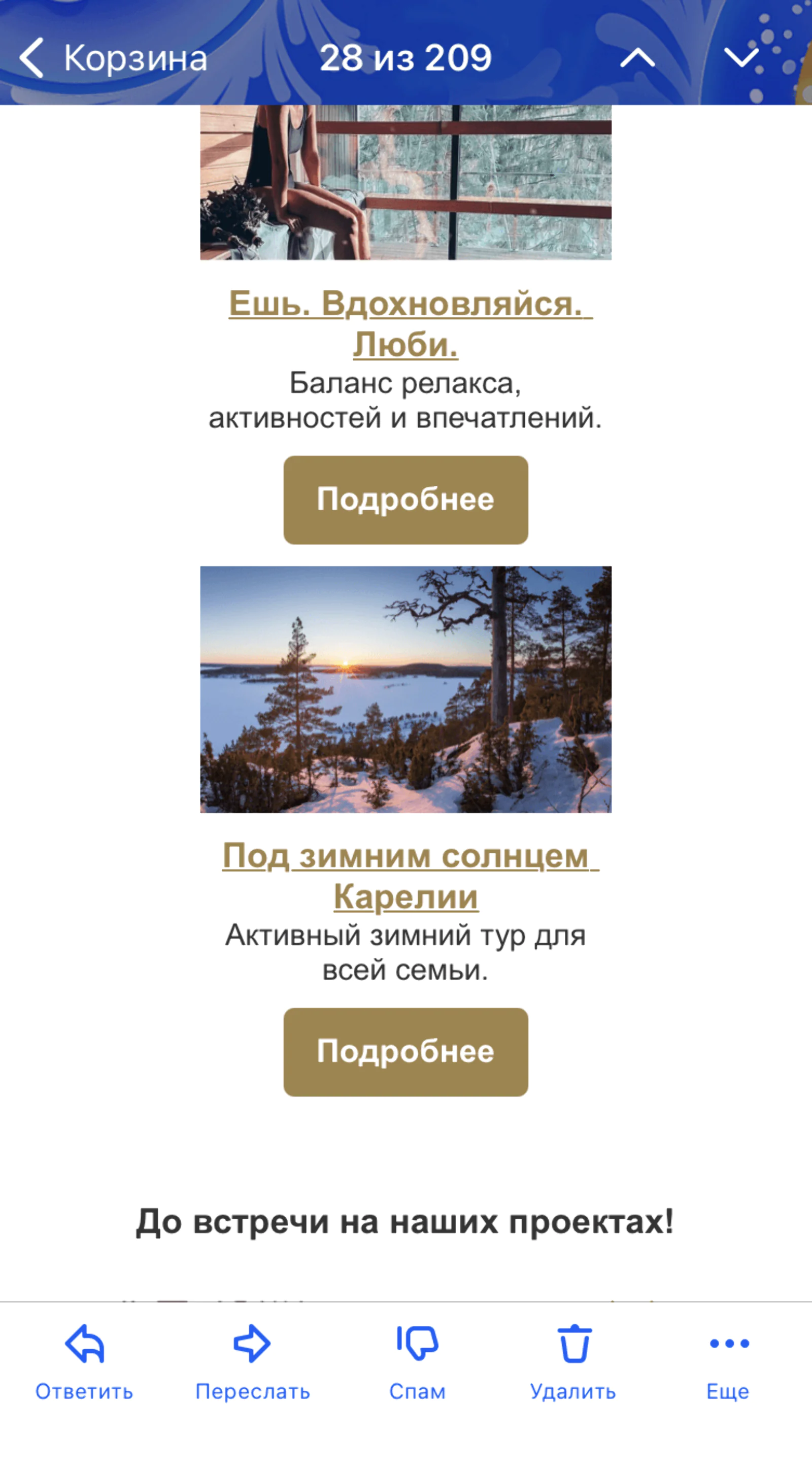Open the winter Karelia sunset image
This screenshot has height=1468, width=812.
click(x=405, y=689)
